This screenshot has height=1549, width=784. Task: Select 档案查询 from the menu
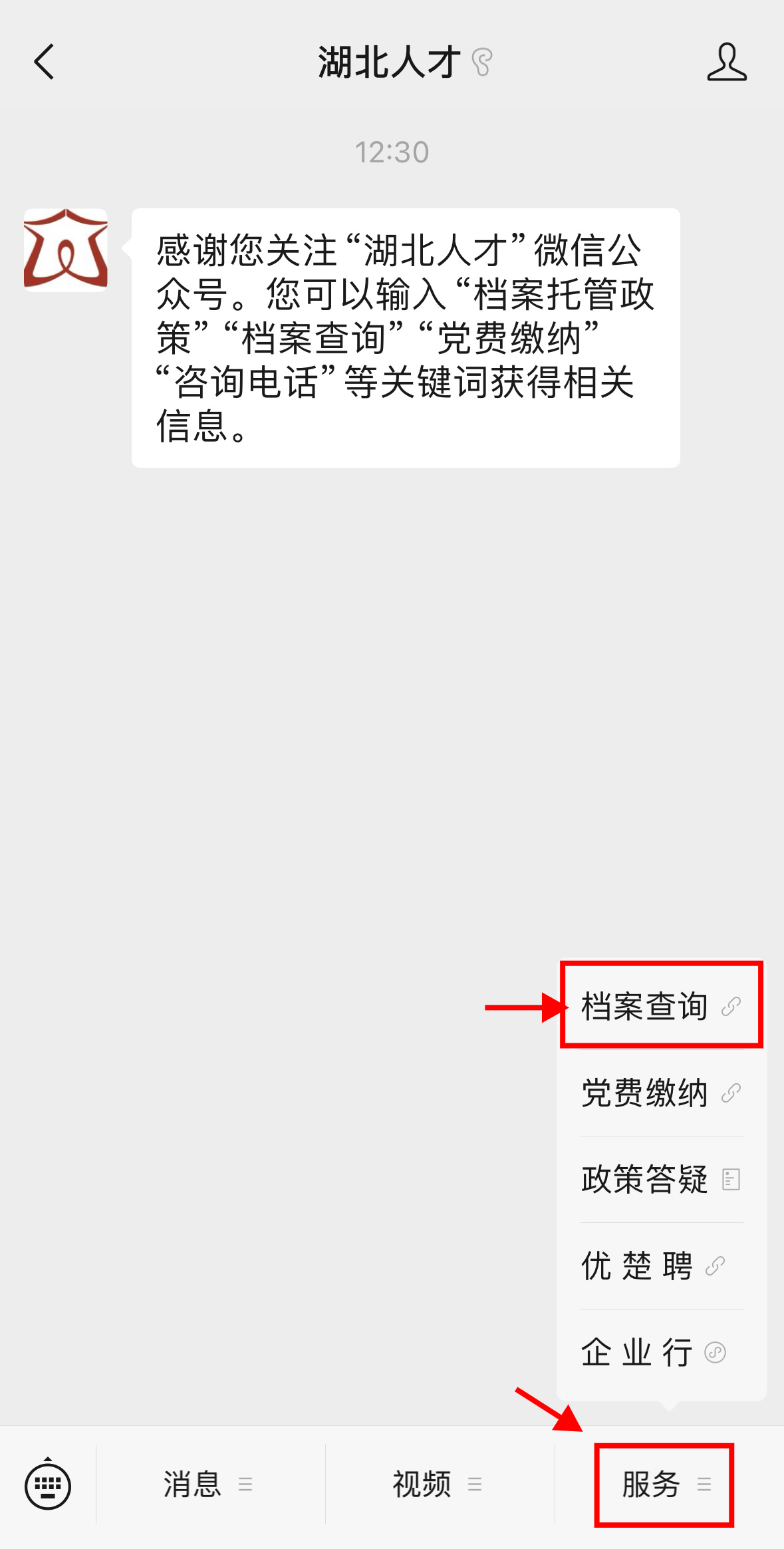tap(662, 1005)
